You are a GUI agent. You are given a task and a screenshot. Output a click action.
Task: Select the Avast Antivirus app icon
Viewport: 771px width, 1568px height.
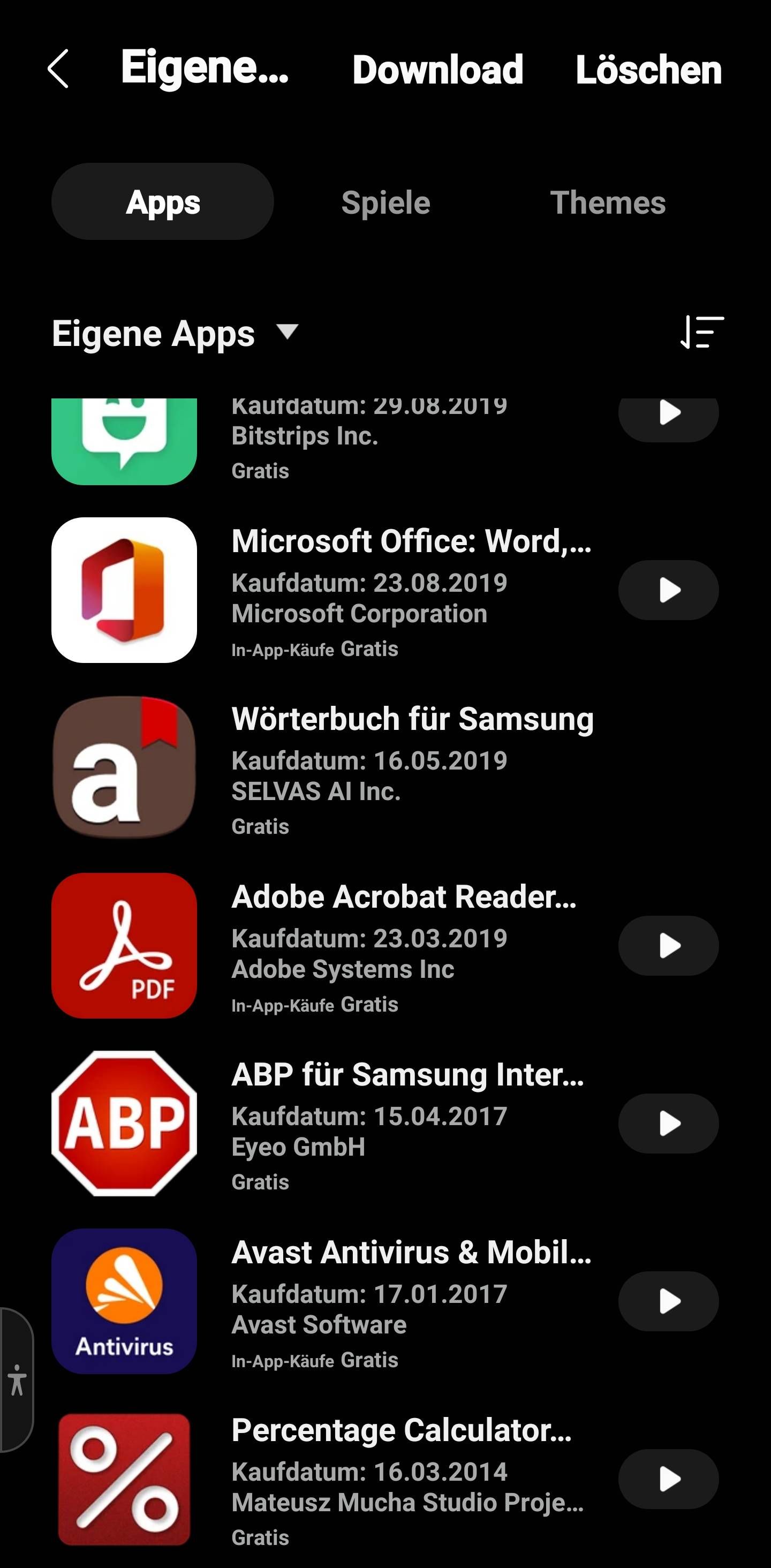coord(124,1301)
